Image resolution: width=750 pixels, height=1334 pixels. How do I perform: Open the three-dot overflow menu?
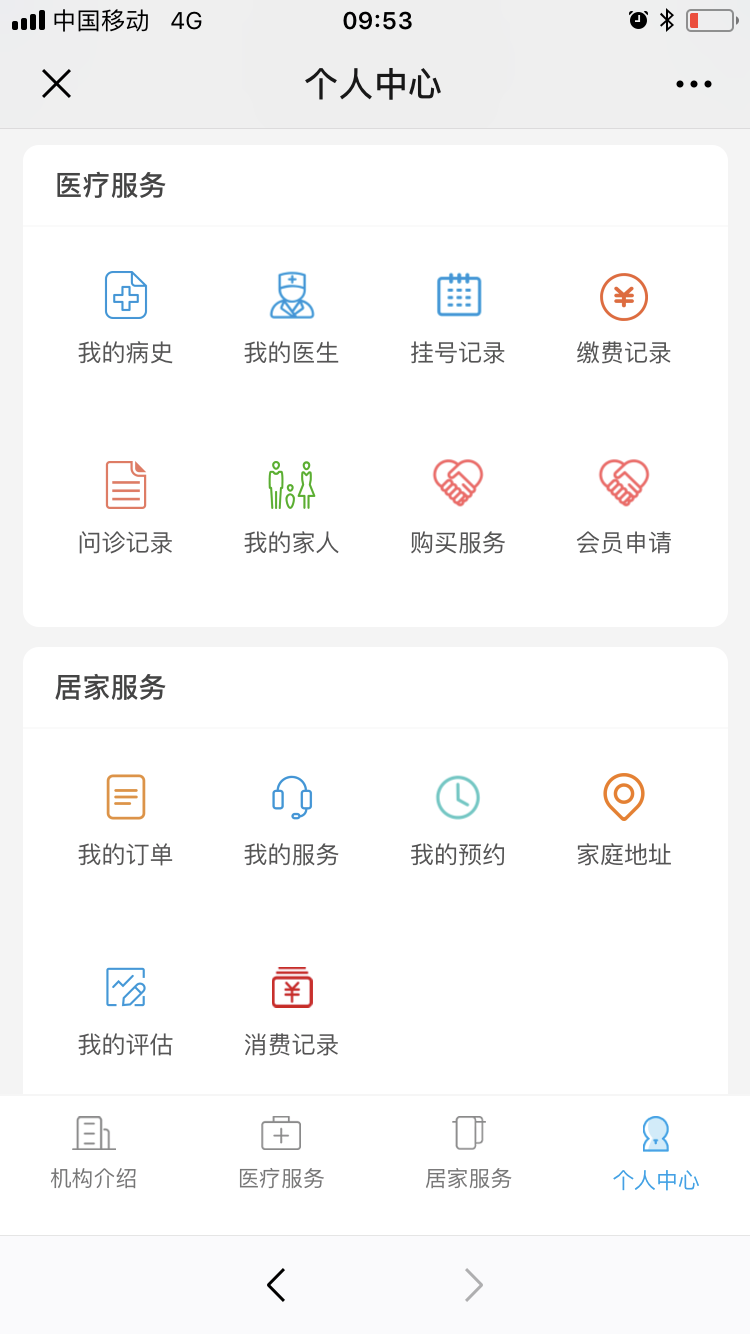[x=694, y=84]
